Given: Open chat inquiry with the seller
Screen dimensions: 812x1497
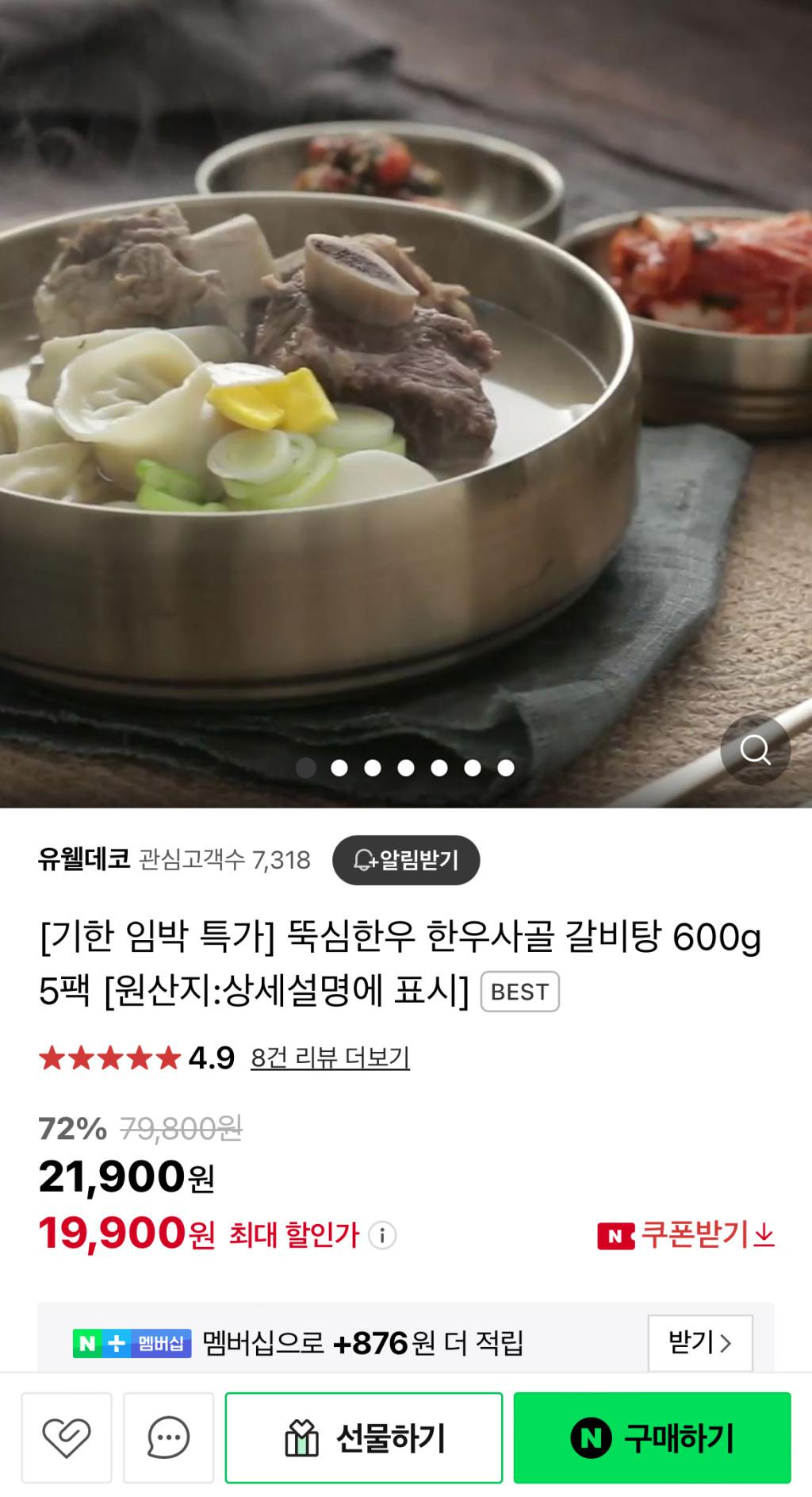Looking at the screenshot, I should tap(168, 1438).
